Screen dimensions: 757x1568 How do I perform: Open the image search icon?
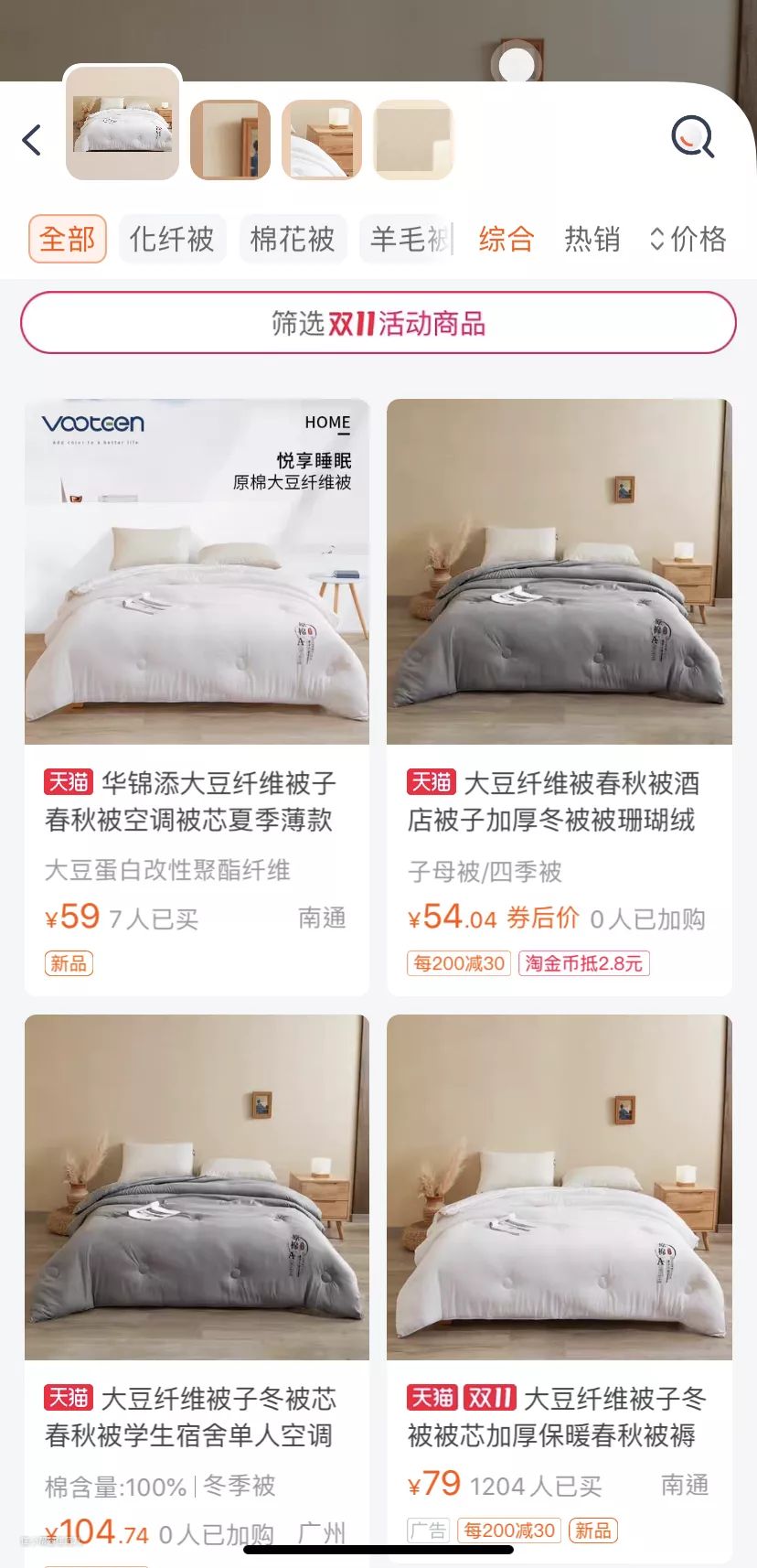click(692, 138)
